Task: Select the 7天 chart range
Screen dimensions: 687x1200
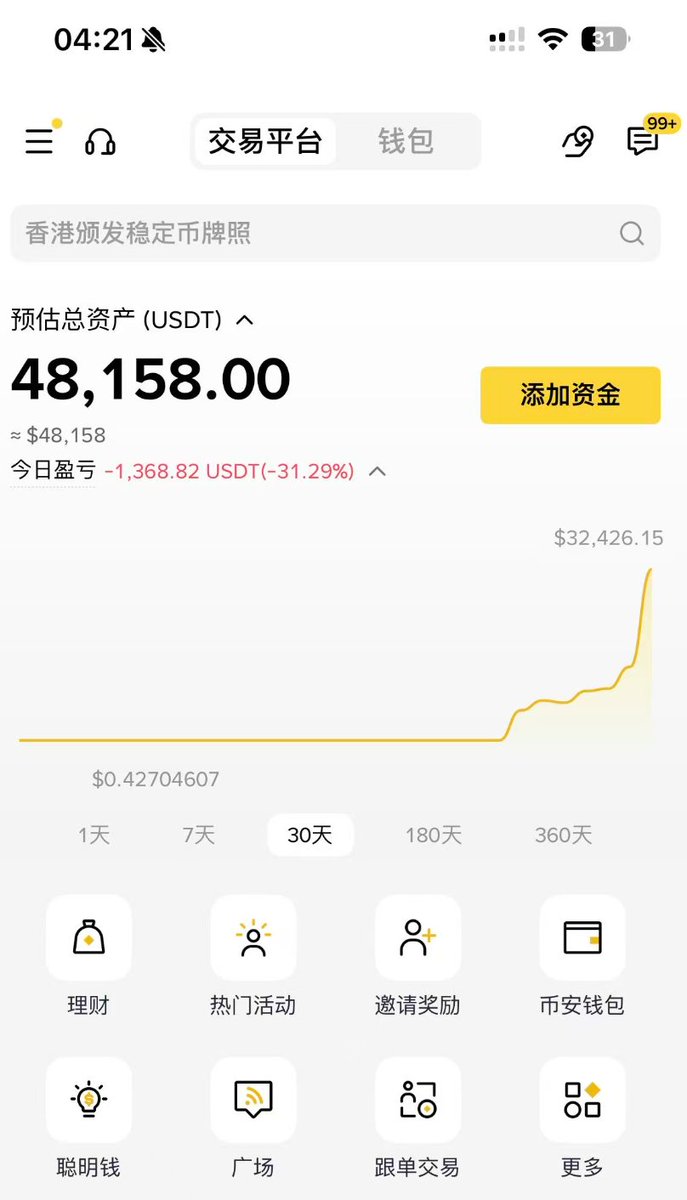Action: [x=199, y=835]
